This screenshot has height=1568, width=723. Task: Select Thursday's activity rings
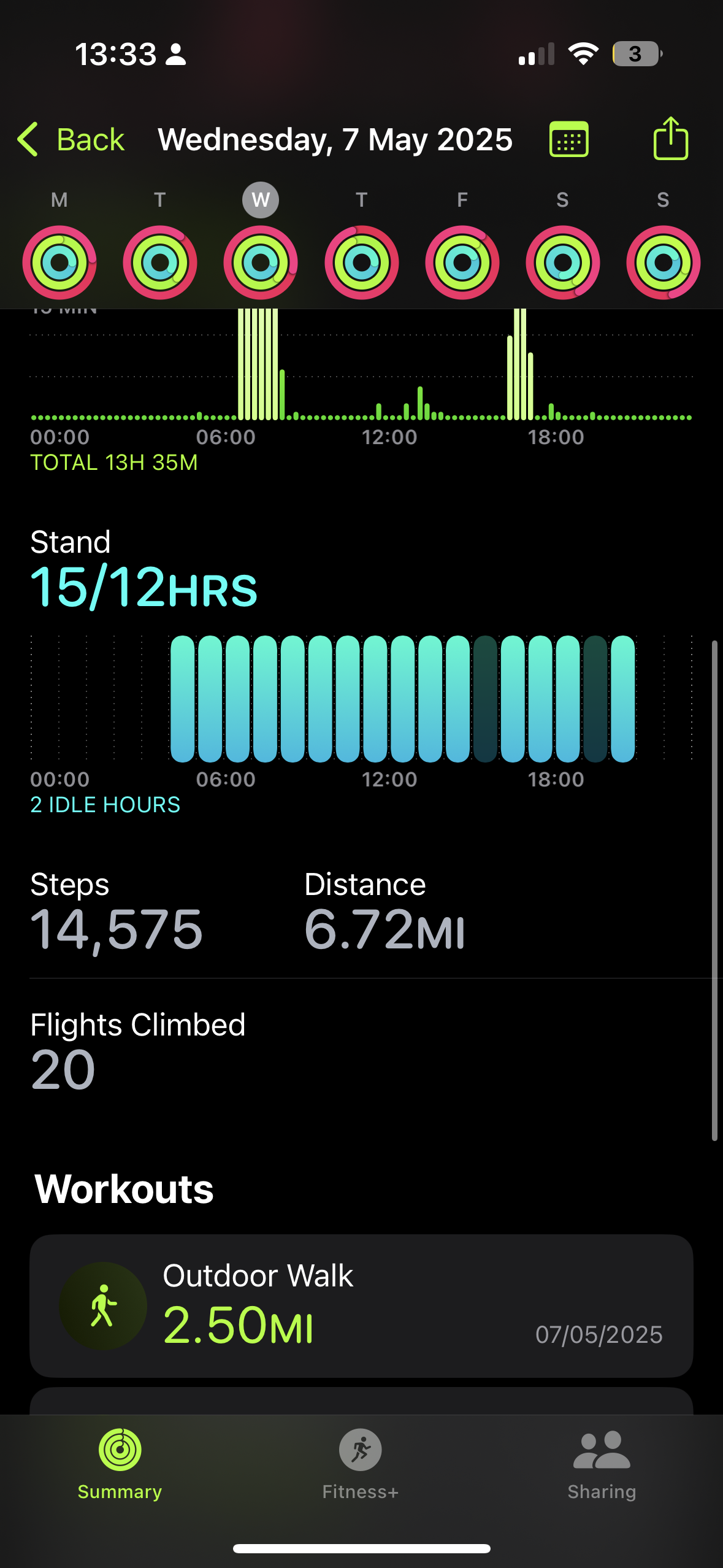coord(362,263)
